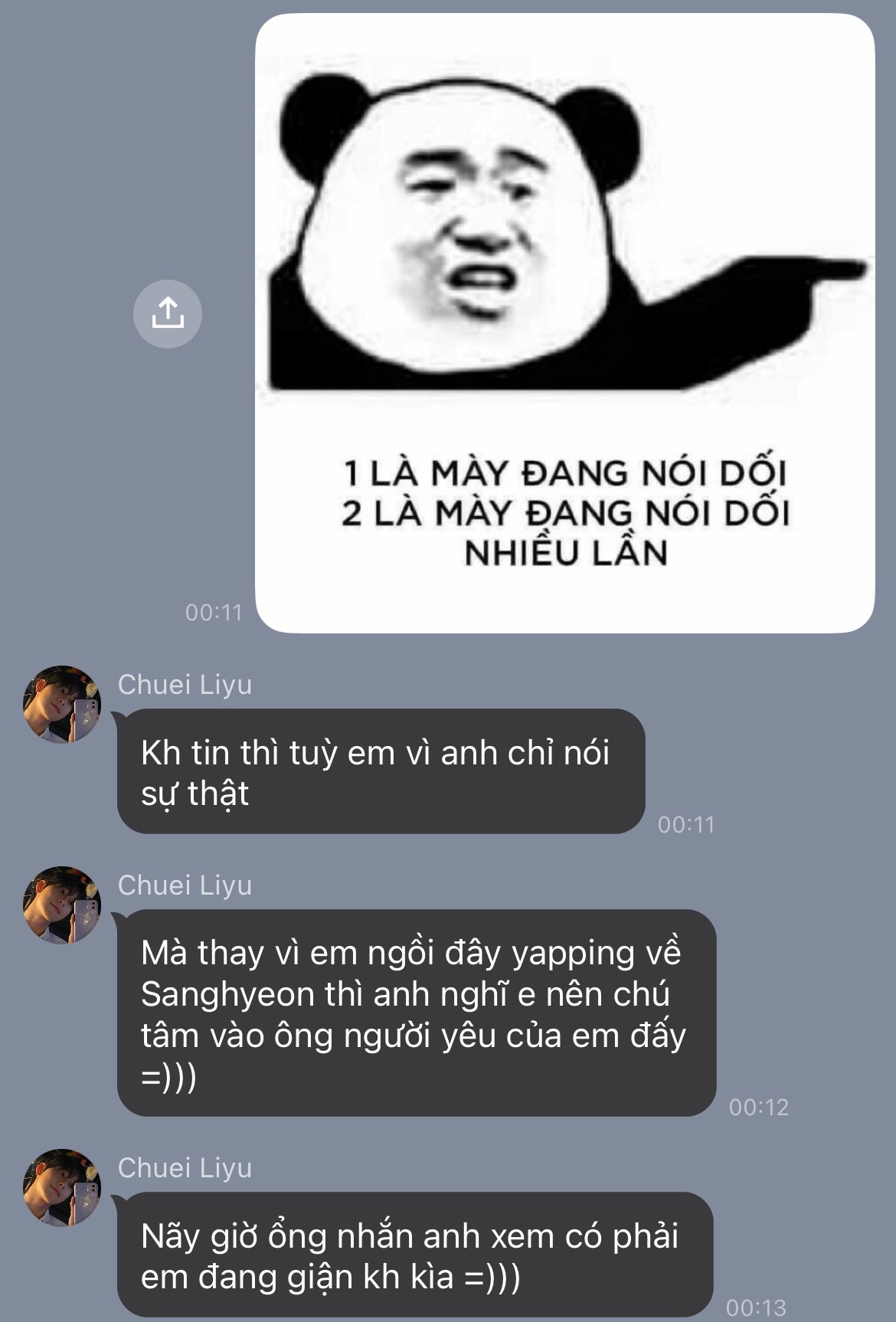Tap the share icon beside the panda meme
This screenshot has height=1322, width=896.
click(x=168, y=314)
